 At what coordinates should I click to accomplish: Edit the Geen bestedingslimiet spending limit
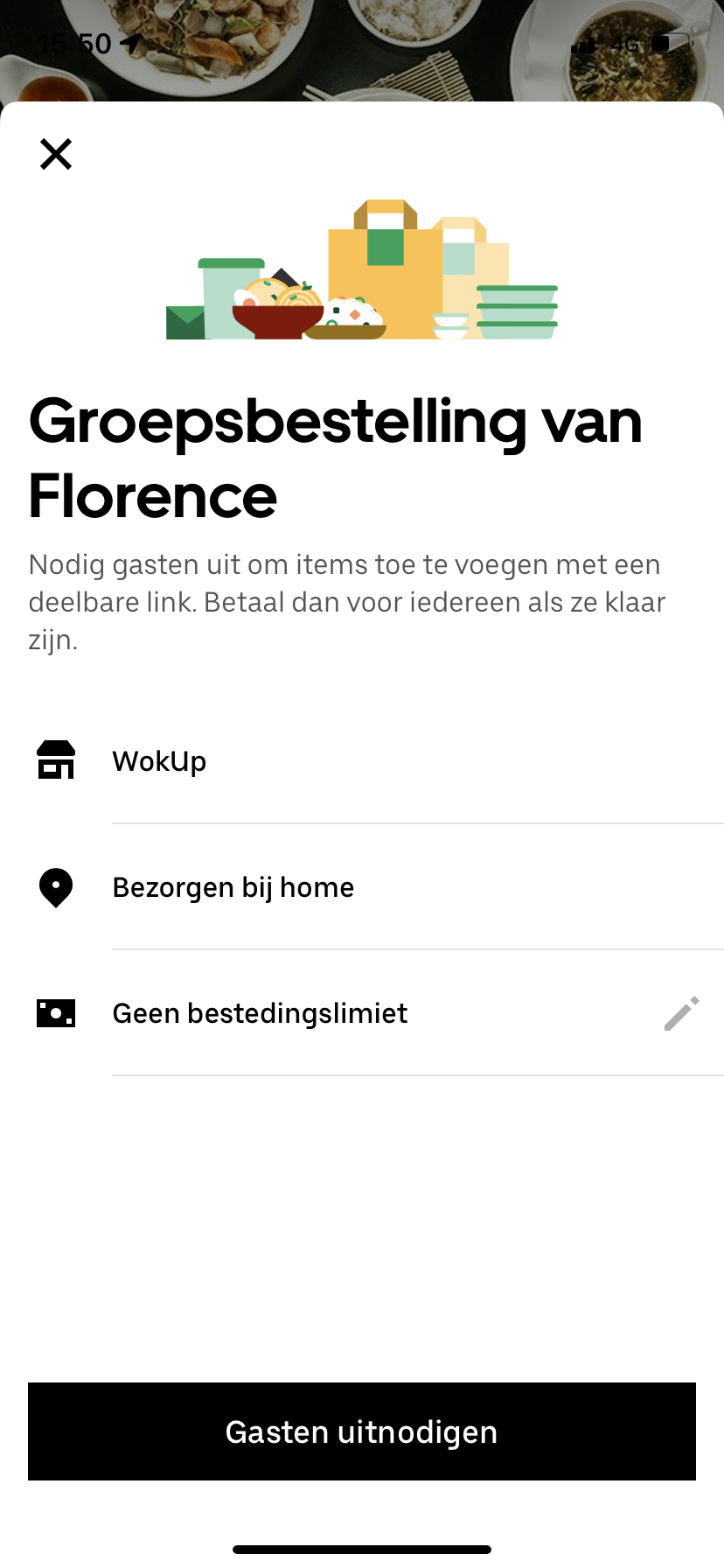tap(680, 1013)
